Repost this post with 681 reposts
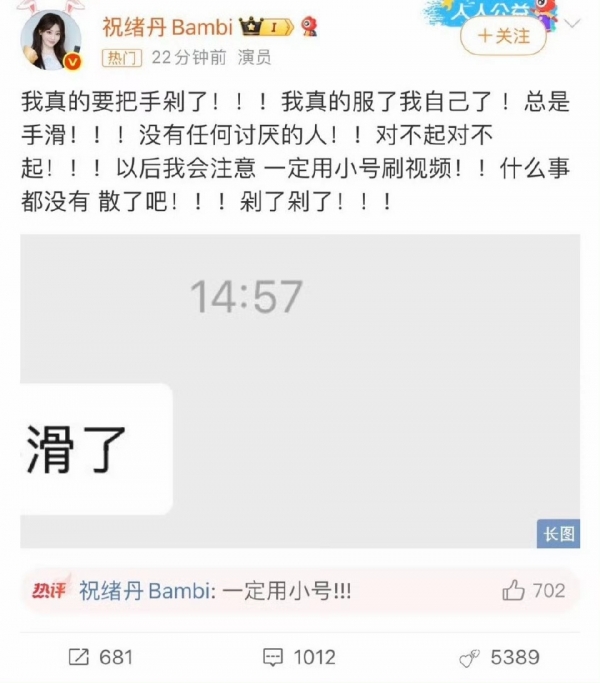The height and width of the screenshot is (683, 600). [100, 657]
